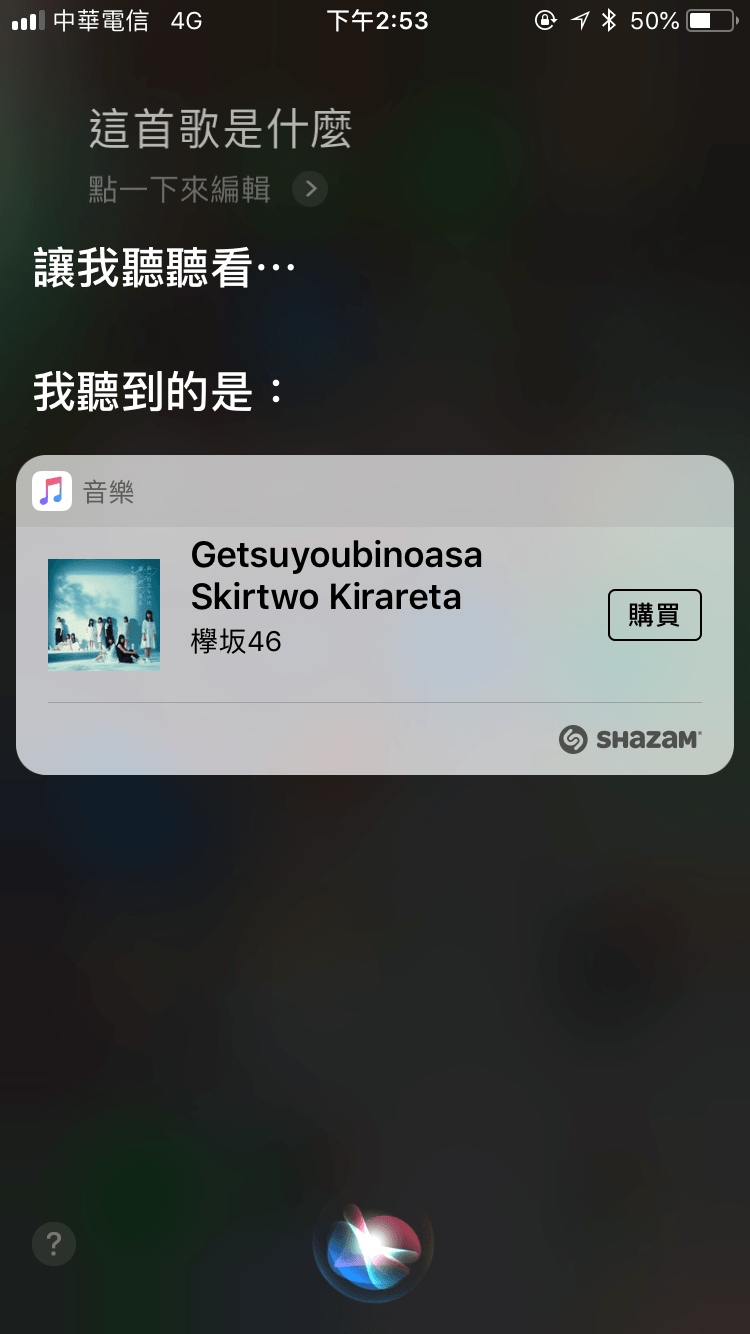This screenshot has width=750, height=1334.
Task: Tap the 購買 purchase button
Action: 654,614
